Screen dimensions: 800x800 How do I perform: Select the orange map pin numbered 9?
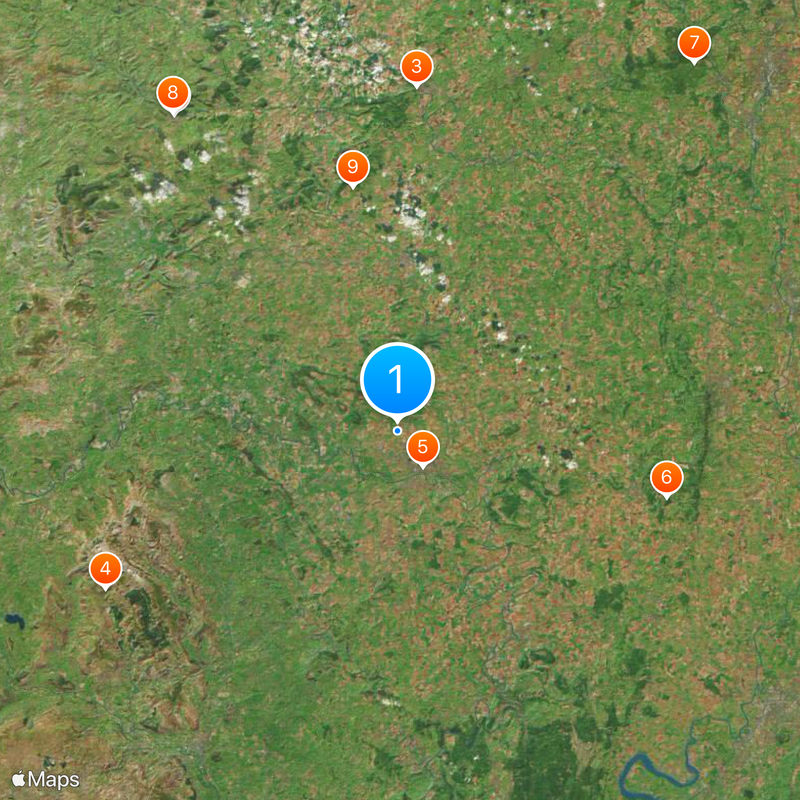coord(351,167)
